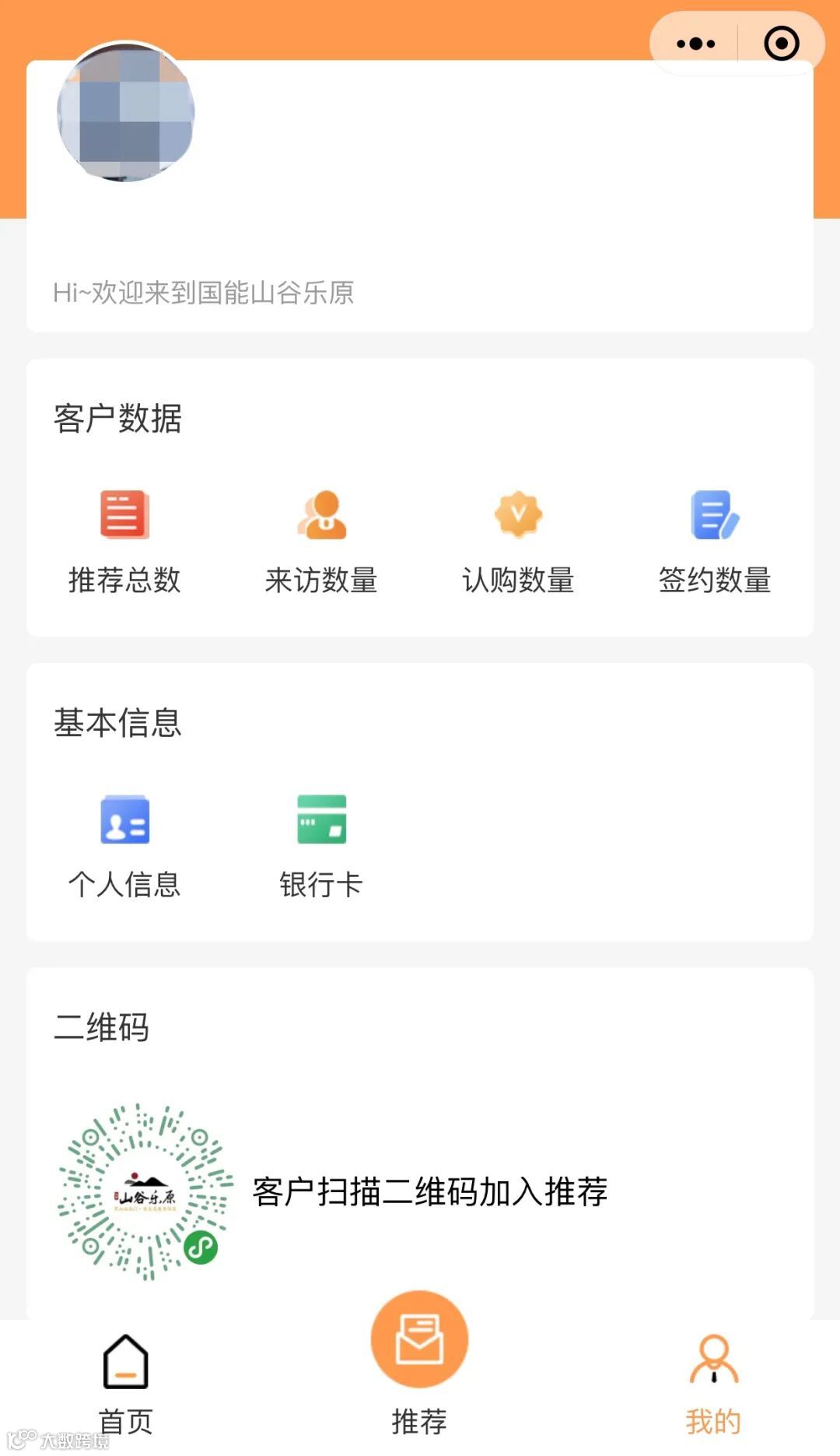View 来访数量 visit count
840x1456 pixels.
coord(321,541)
